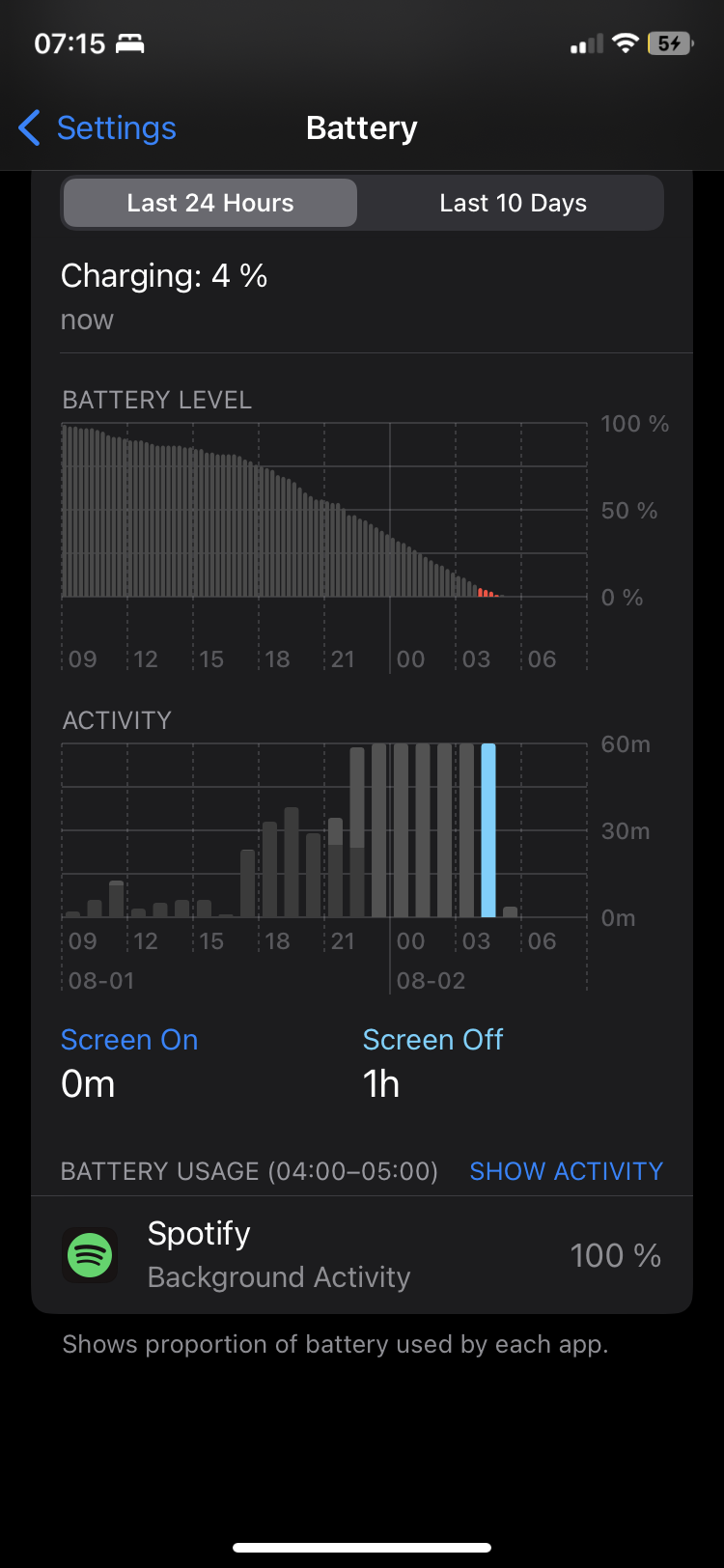Select the Last 24 Hours segment
The height and width of the screenshot is (1568, 724).
pyautogui.click(x=209, y=204)
